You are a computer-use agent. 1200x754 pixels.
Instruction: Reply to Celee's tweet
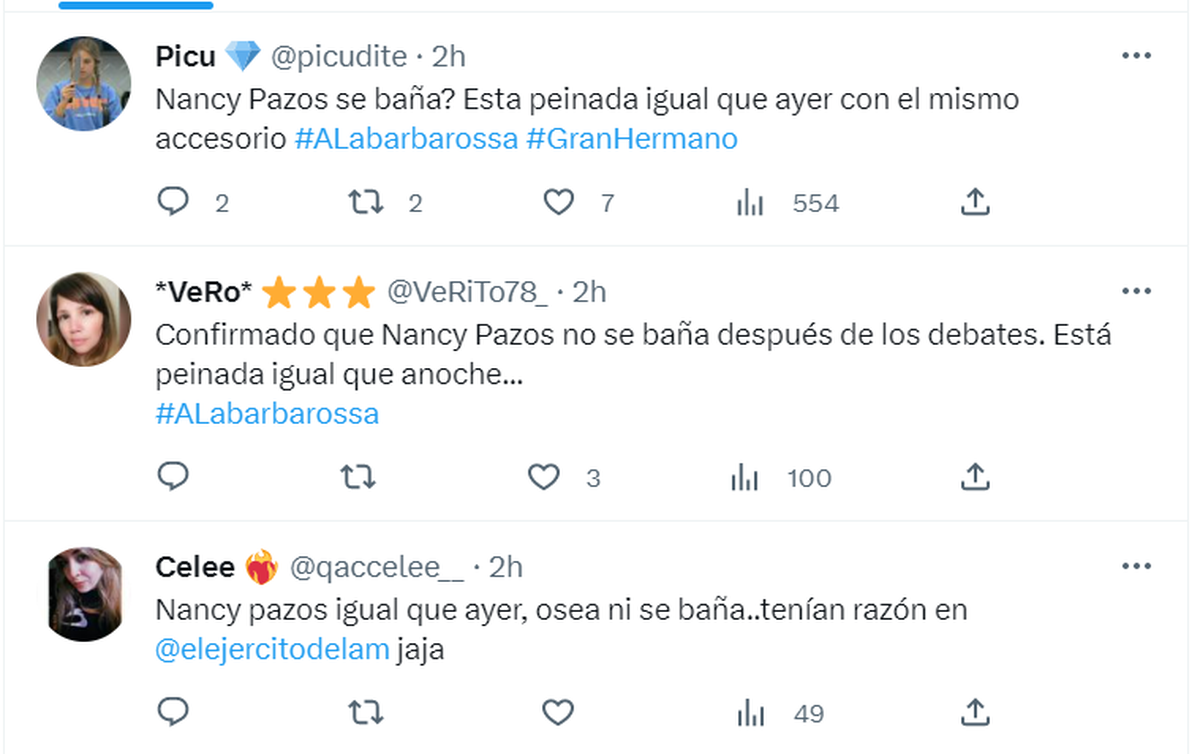pyautogui.click(x=174, y=713)
